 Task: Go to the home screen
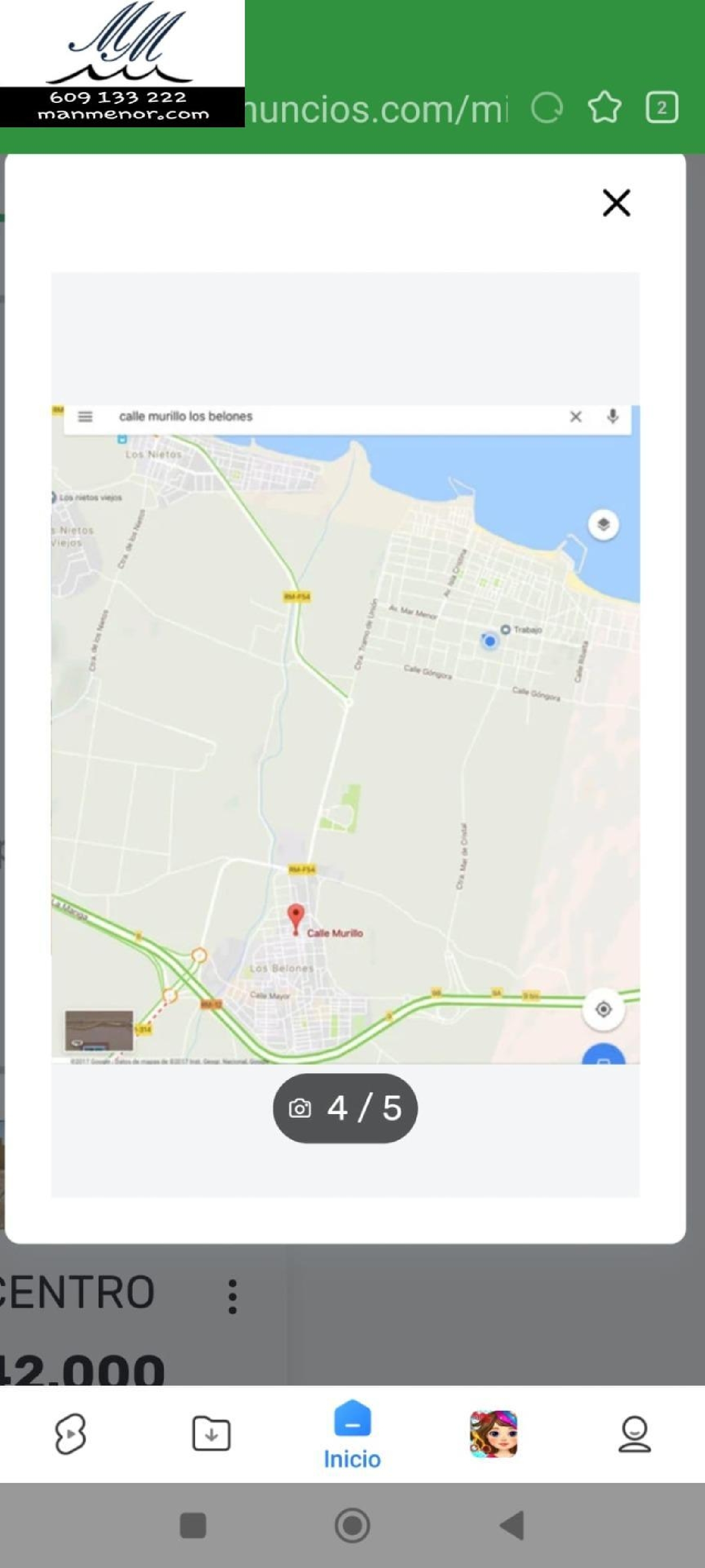(x=352, y=1525)
